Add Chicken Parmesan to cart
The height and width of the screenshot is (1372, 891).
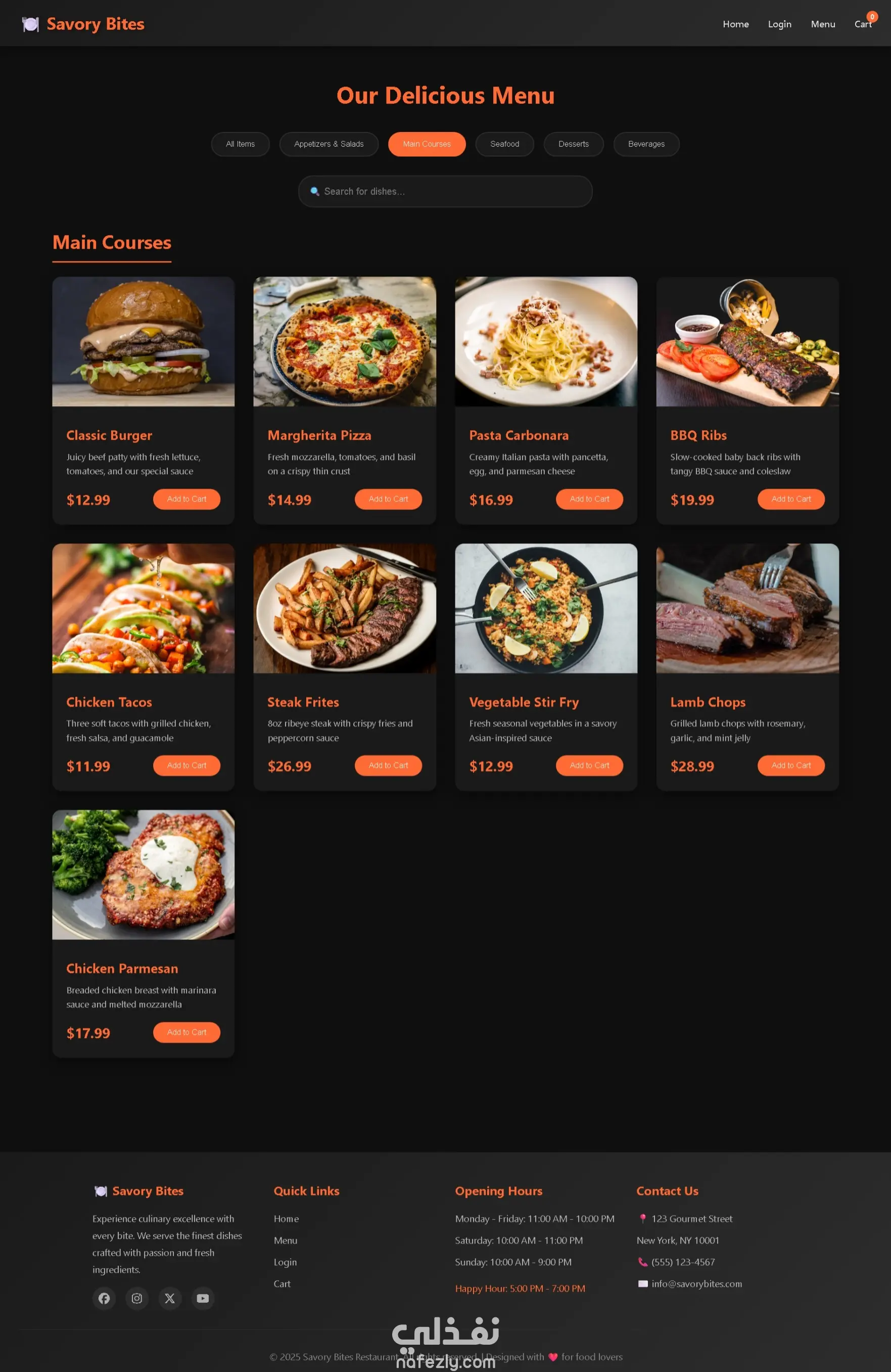tap(186, 1032)
